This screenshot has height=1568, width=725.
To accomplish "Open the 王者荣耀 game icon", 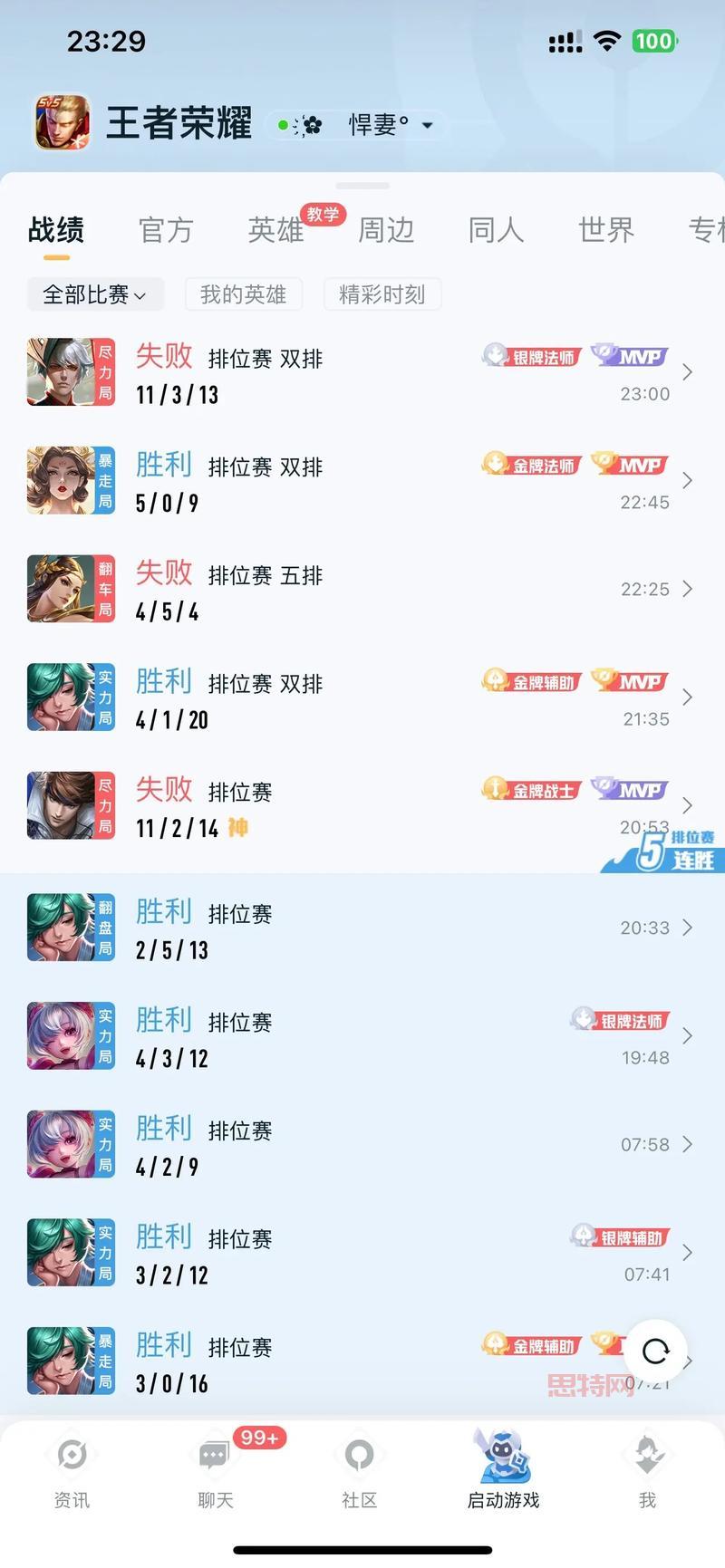I will (63, 121).
